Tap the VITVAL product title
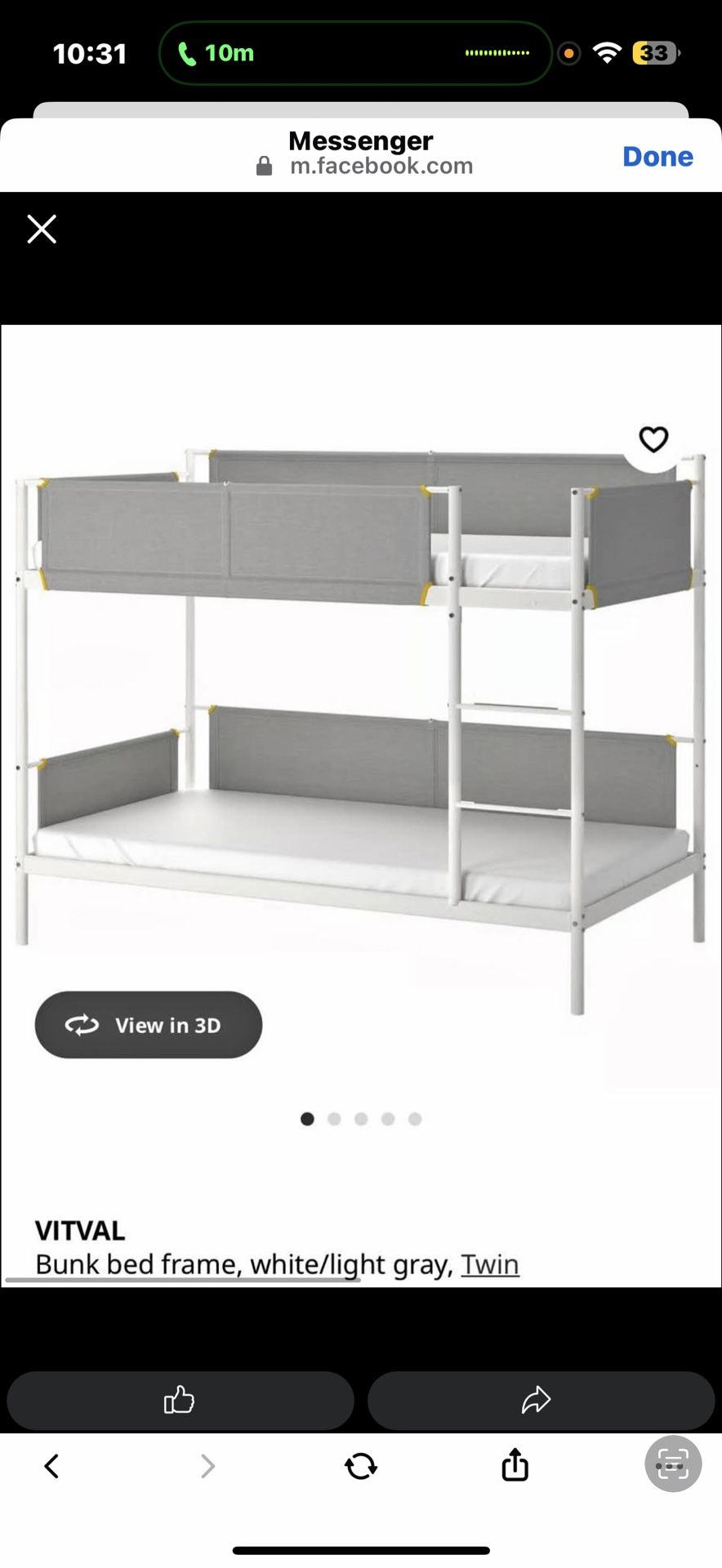The image size is (722, 1568). click(x=78, y=1231)
